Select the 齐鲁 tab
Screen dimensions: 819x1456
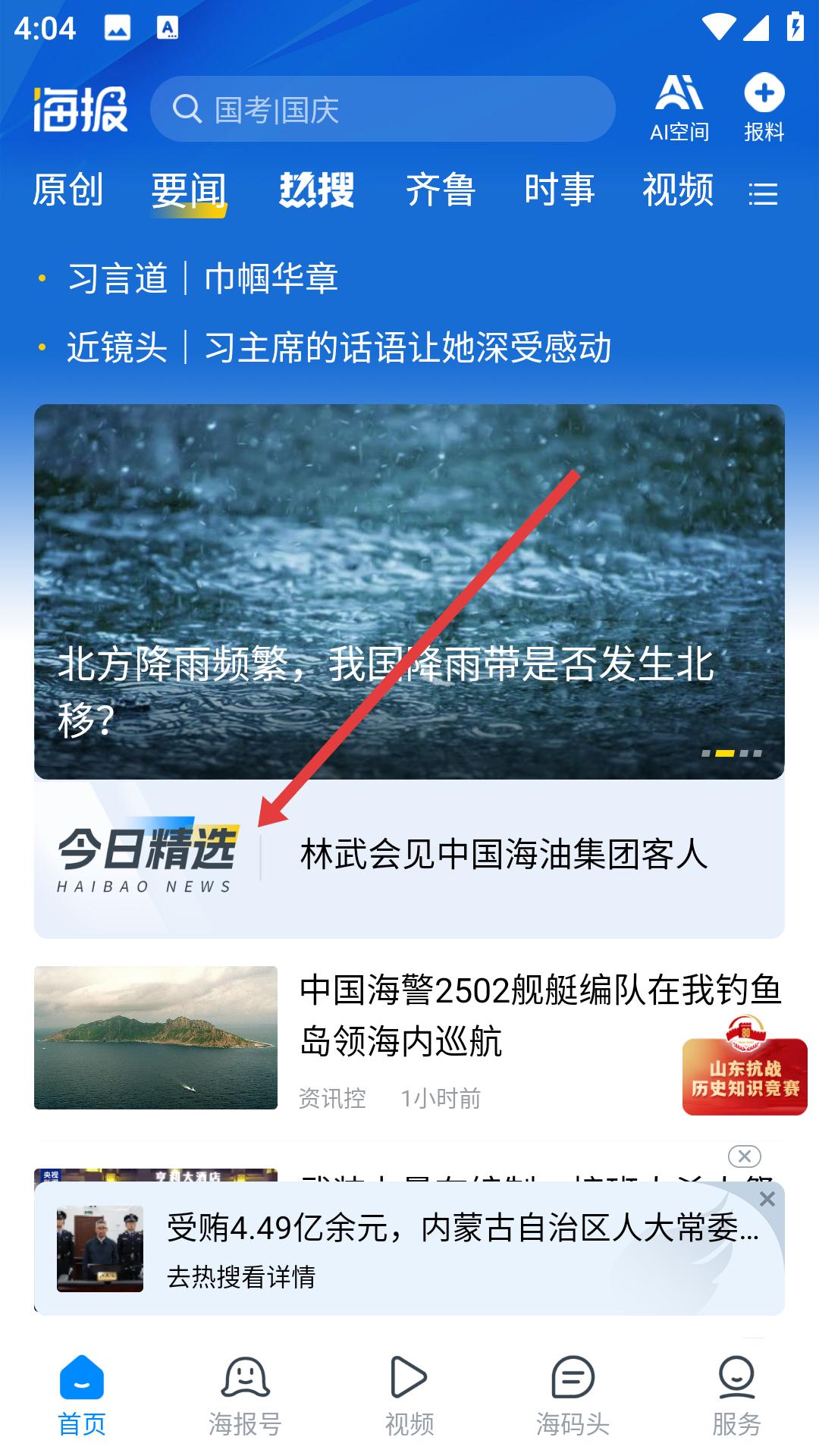pyautogui.click(x=440, y=190)
